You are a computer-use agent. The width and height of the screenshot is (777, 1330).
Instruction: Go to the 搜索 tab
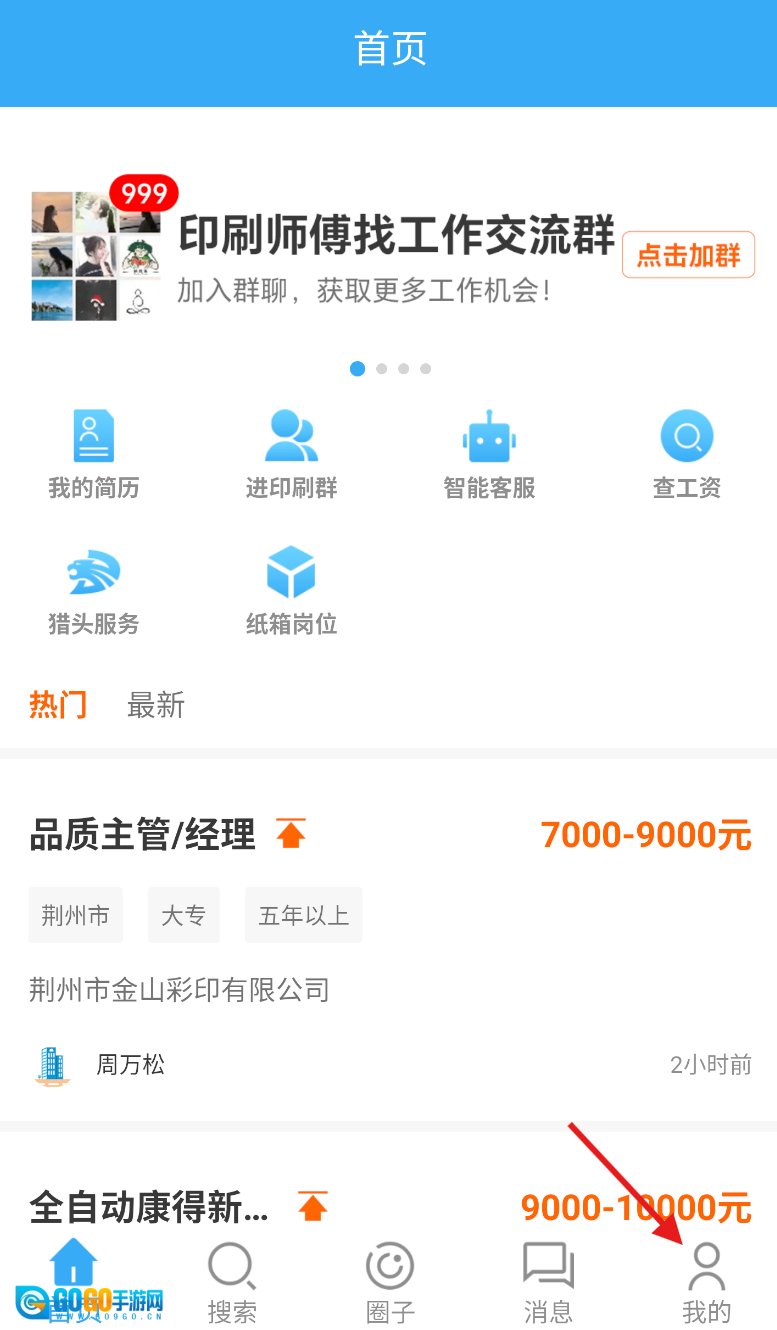[x=232, y=1284]
